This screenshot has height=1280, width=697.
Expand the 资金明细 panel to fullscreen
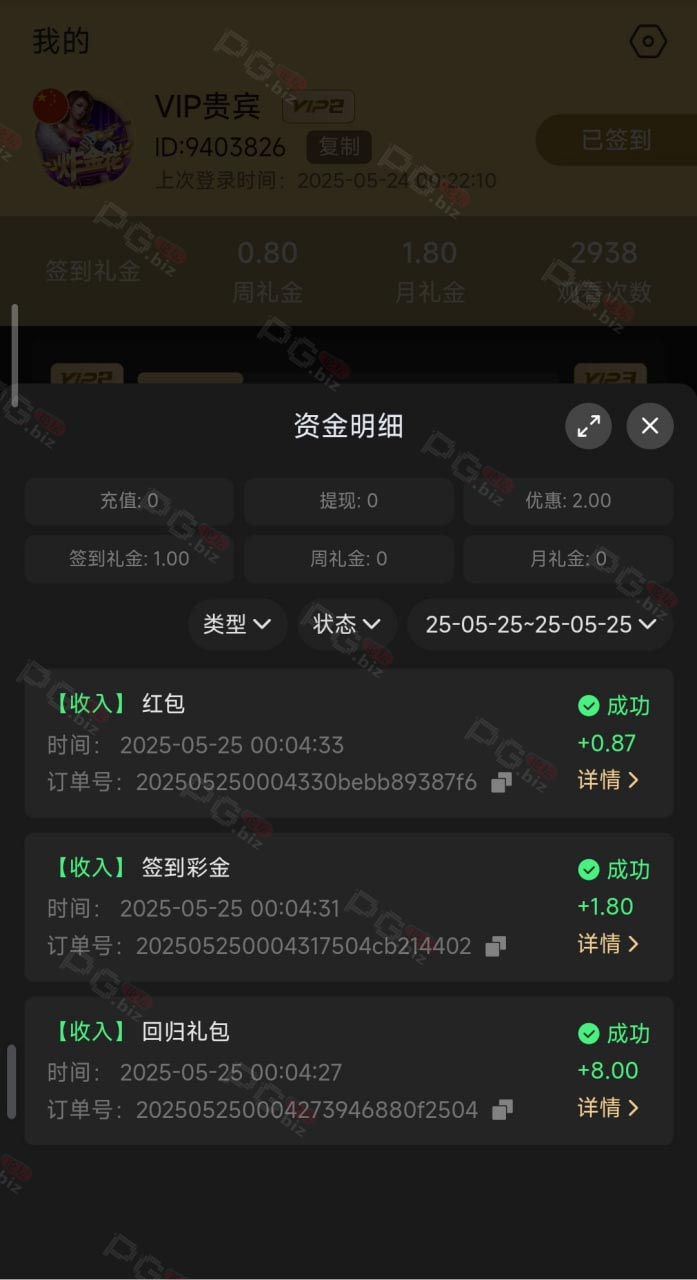[588, 426]
